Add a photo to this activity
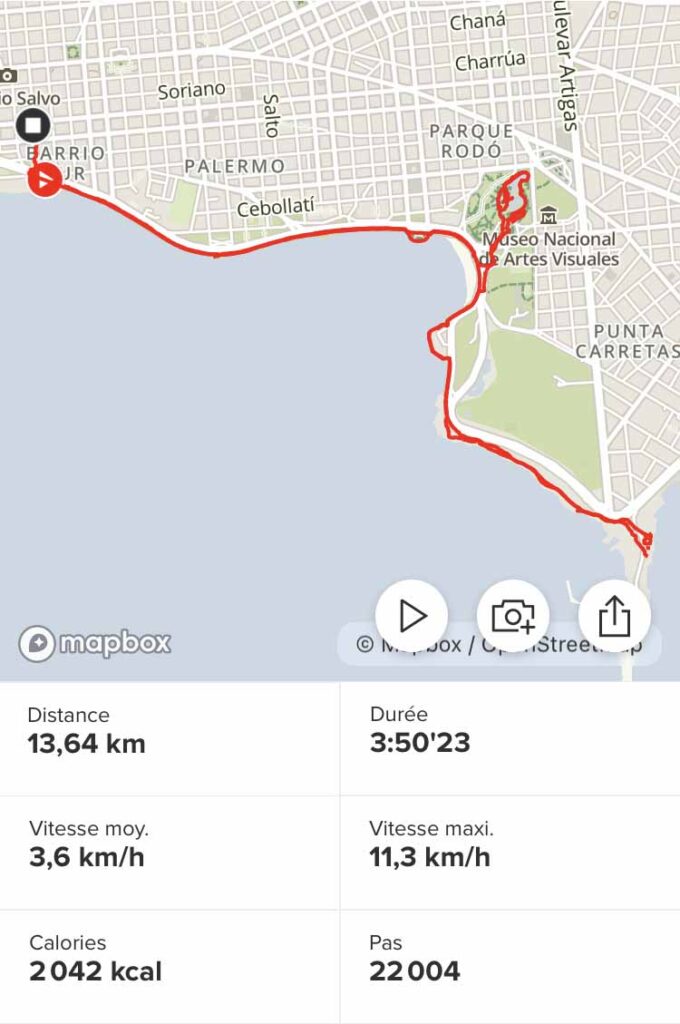This screenshot has height=1024, width=680. tap(513, 616)
